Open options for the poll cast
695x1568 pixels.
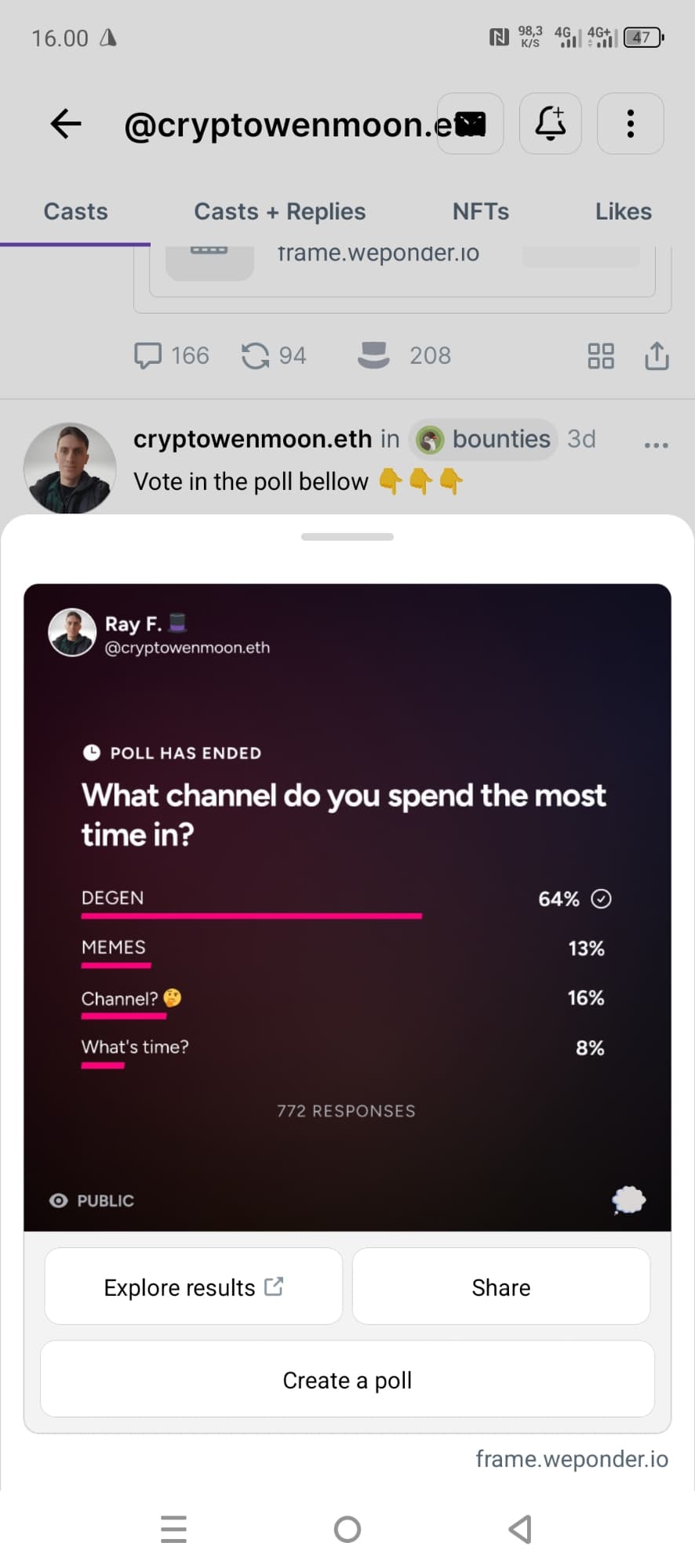coord(656,445)
